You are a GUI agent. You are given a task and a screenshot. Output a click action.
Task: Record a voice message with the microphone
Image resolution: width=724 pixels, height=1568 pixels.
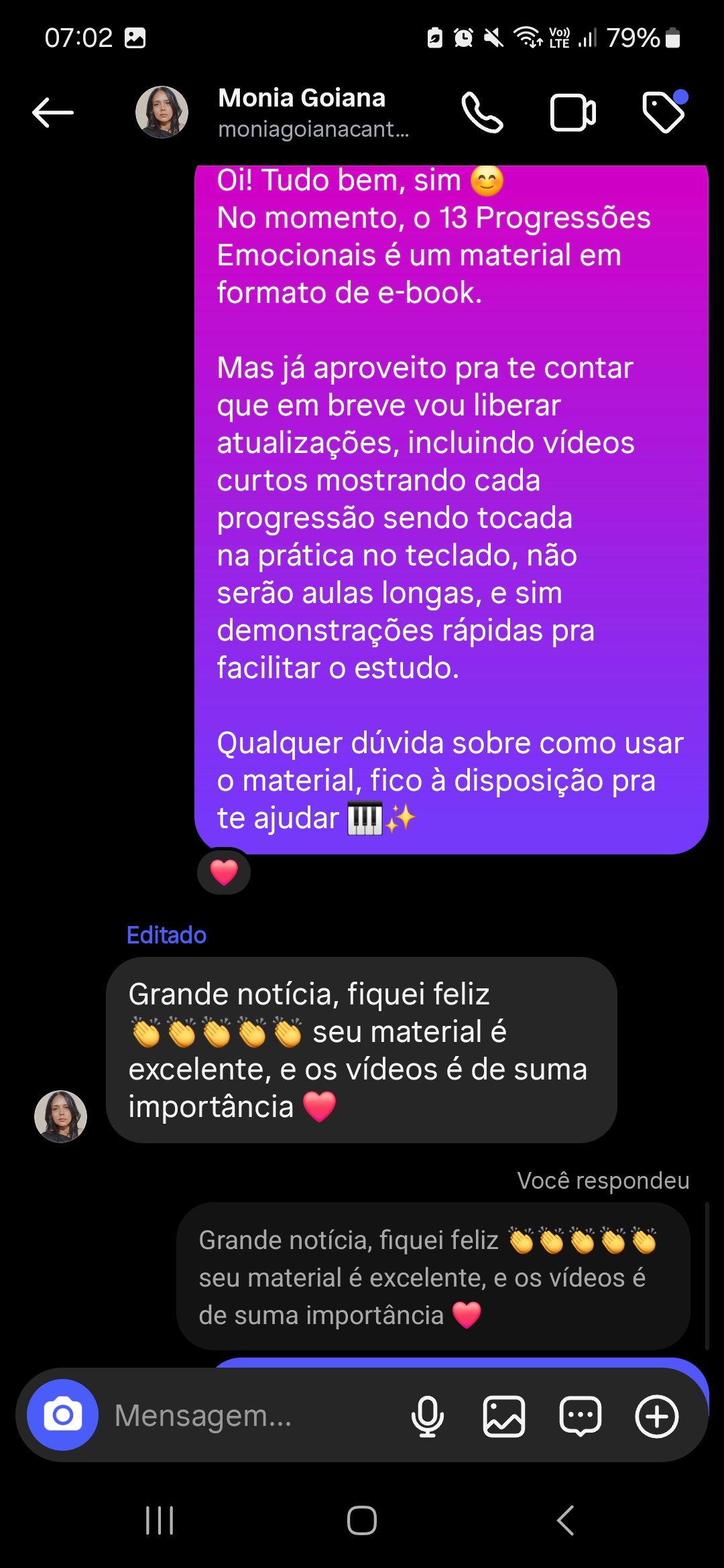point(428,1416)
